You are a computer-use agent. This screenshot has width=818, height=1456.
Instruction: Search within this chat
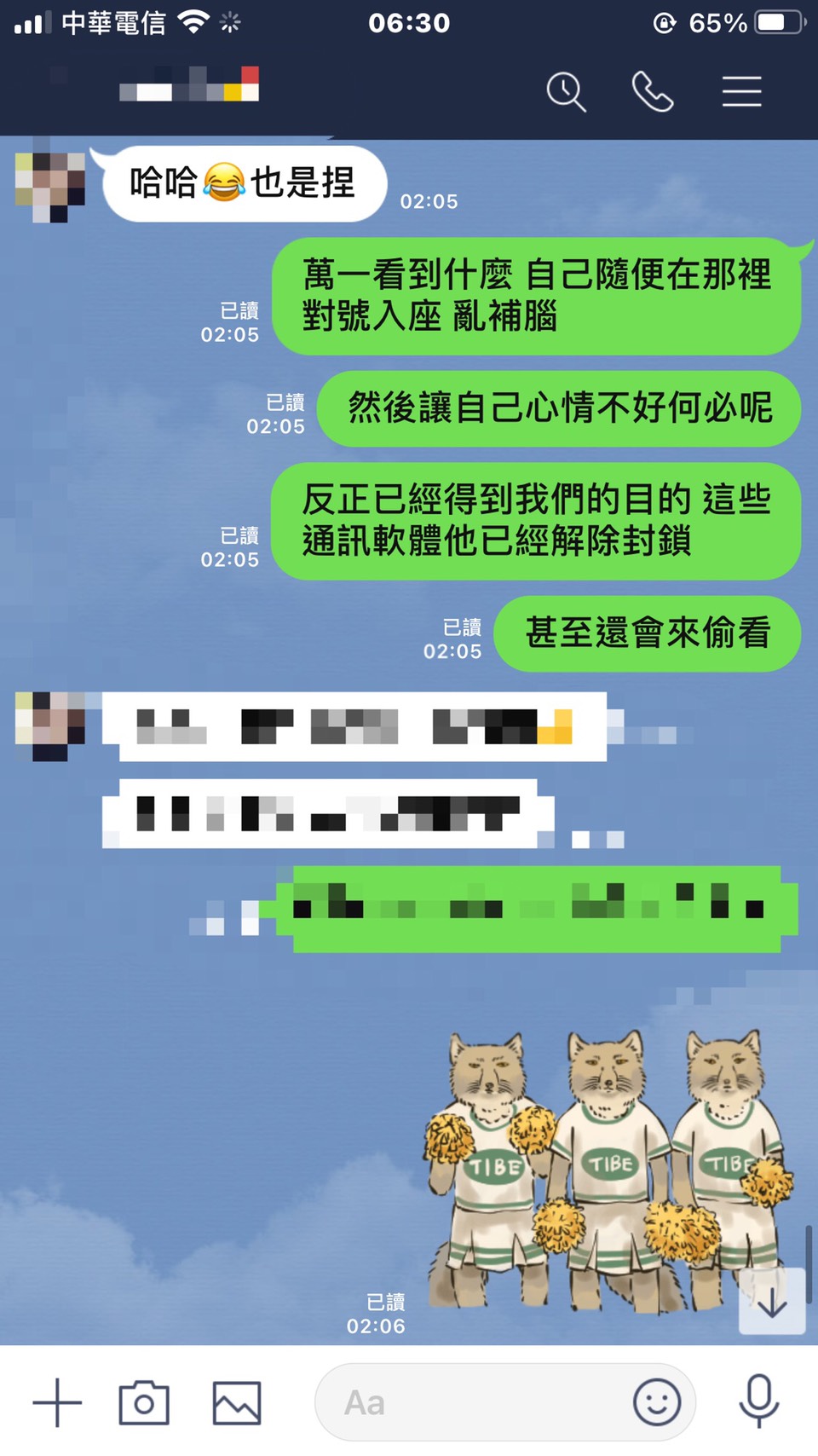(566, 92)
